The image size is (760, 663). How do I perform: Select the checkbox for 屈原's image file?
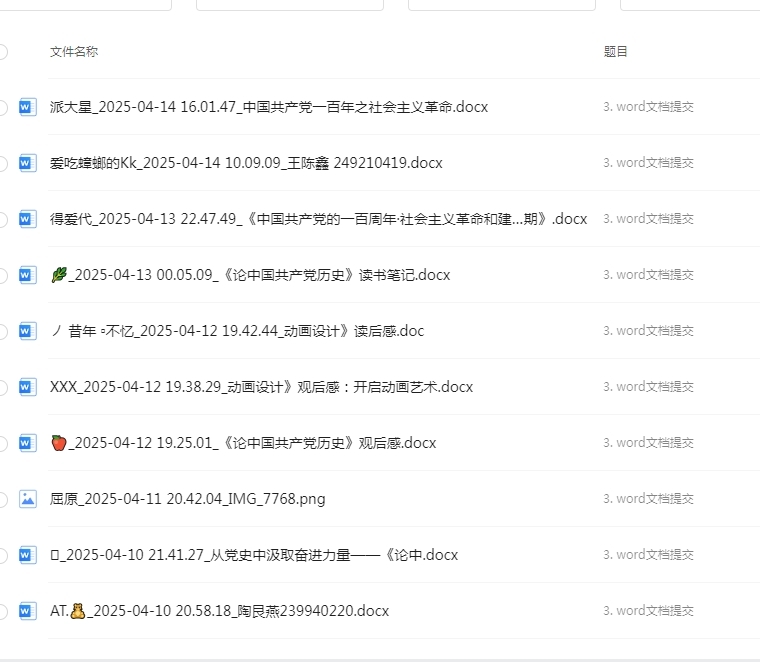click(2, 499)
